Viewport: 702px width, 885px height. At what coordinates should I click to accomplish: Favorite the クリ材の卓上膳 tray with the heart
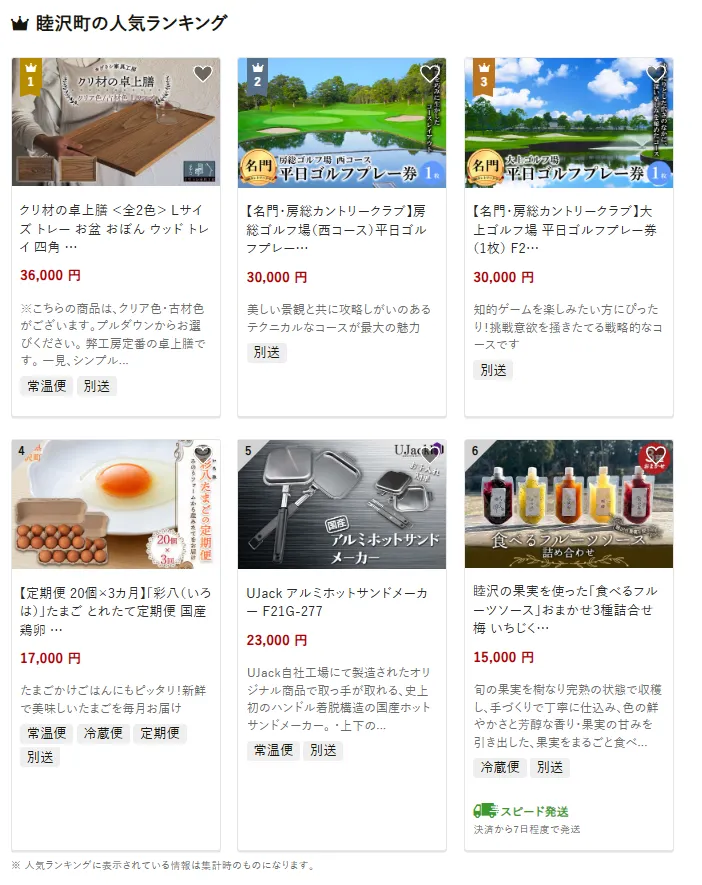pyautogui.click(x=203, y=74)
